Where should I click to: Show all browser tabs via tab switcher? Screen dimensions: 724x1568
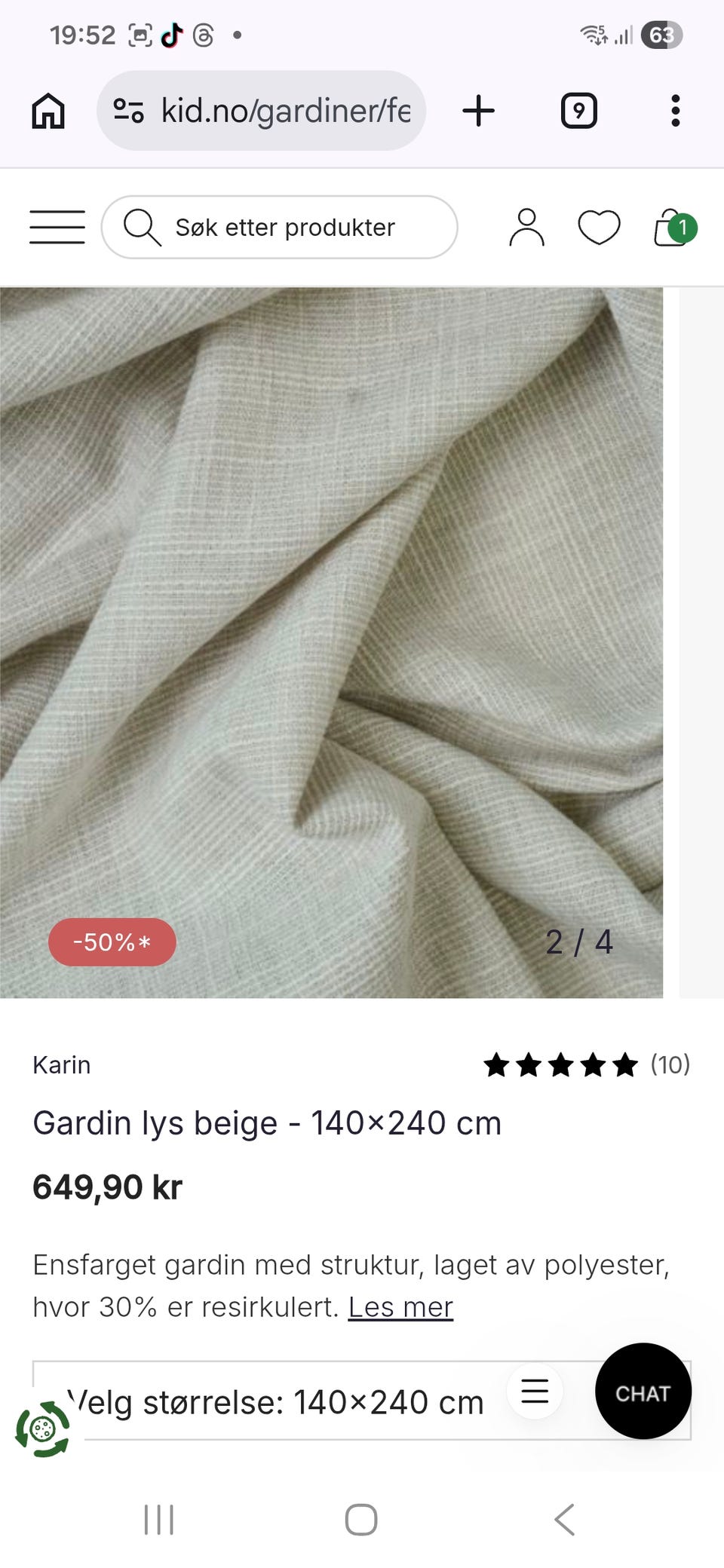[x=578, y=110]
